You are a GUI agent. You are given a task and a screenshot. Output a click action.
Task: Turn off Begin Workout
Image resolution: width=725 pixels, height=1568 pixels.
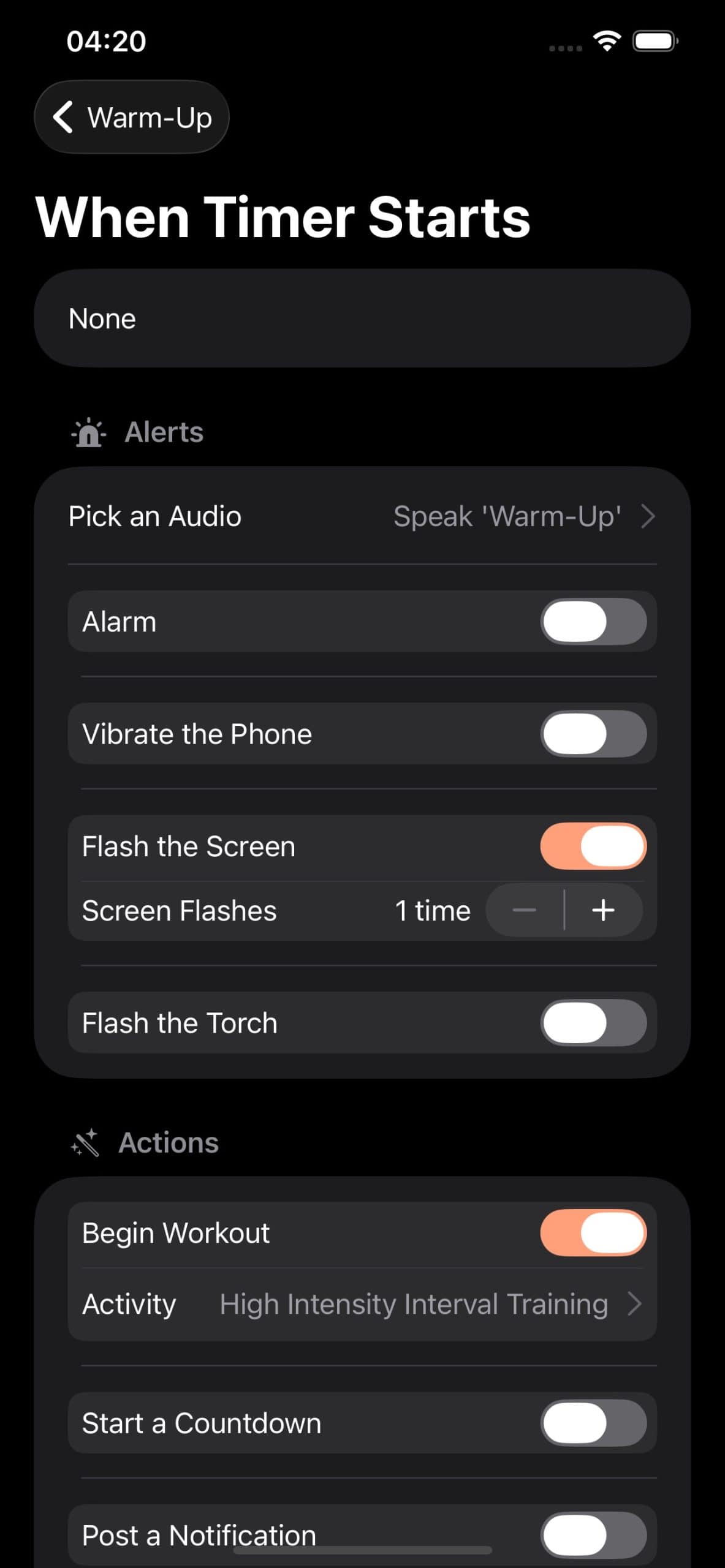(593, 1232)
